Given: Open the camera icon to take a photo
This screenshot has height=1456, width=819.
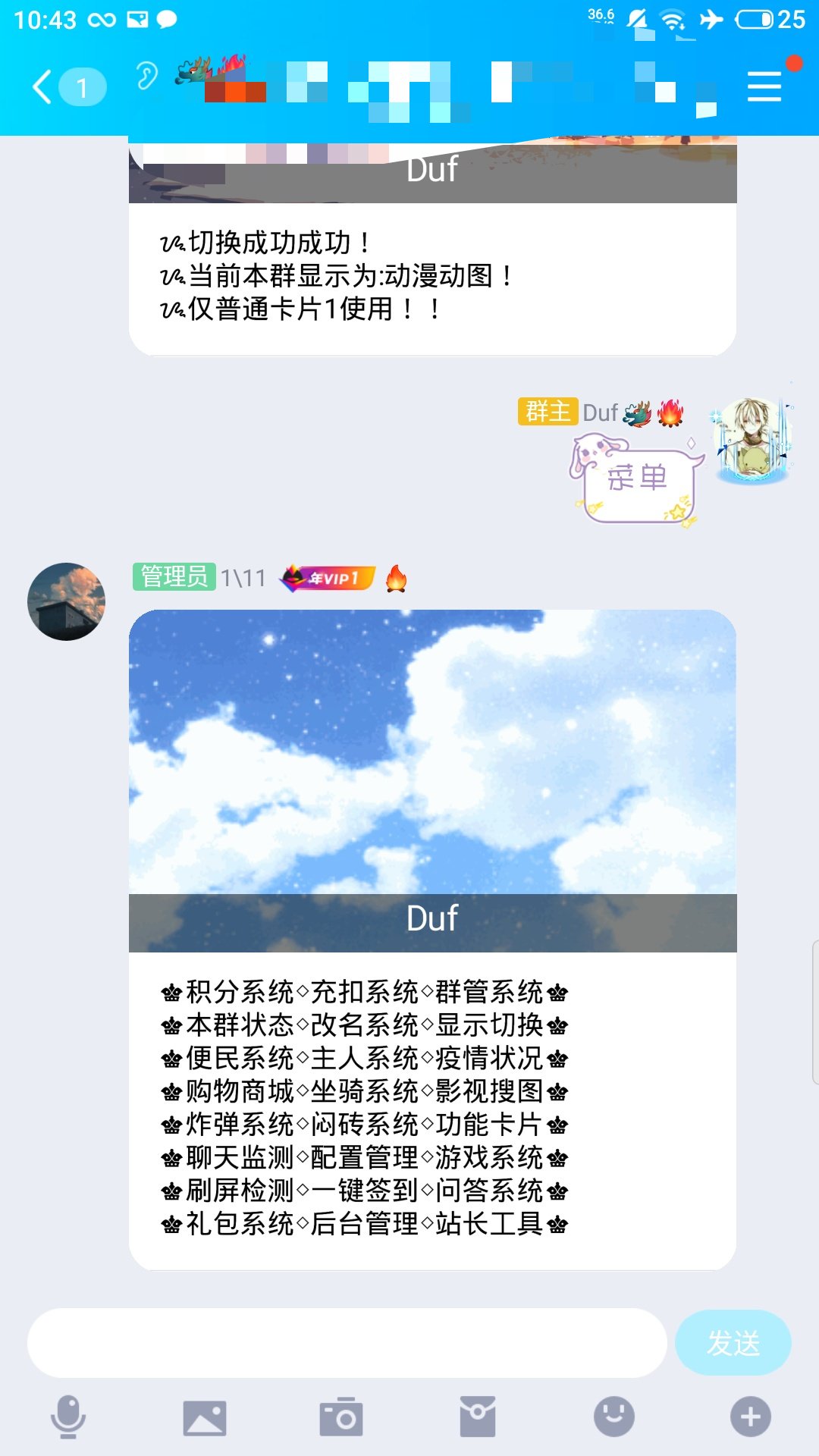Looking at the screenshot, I should [x=341, y=1417].
